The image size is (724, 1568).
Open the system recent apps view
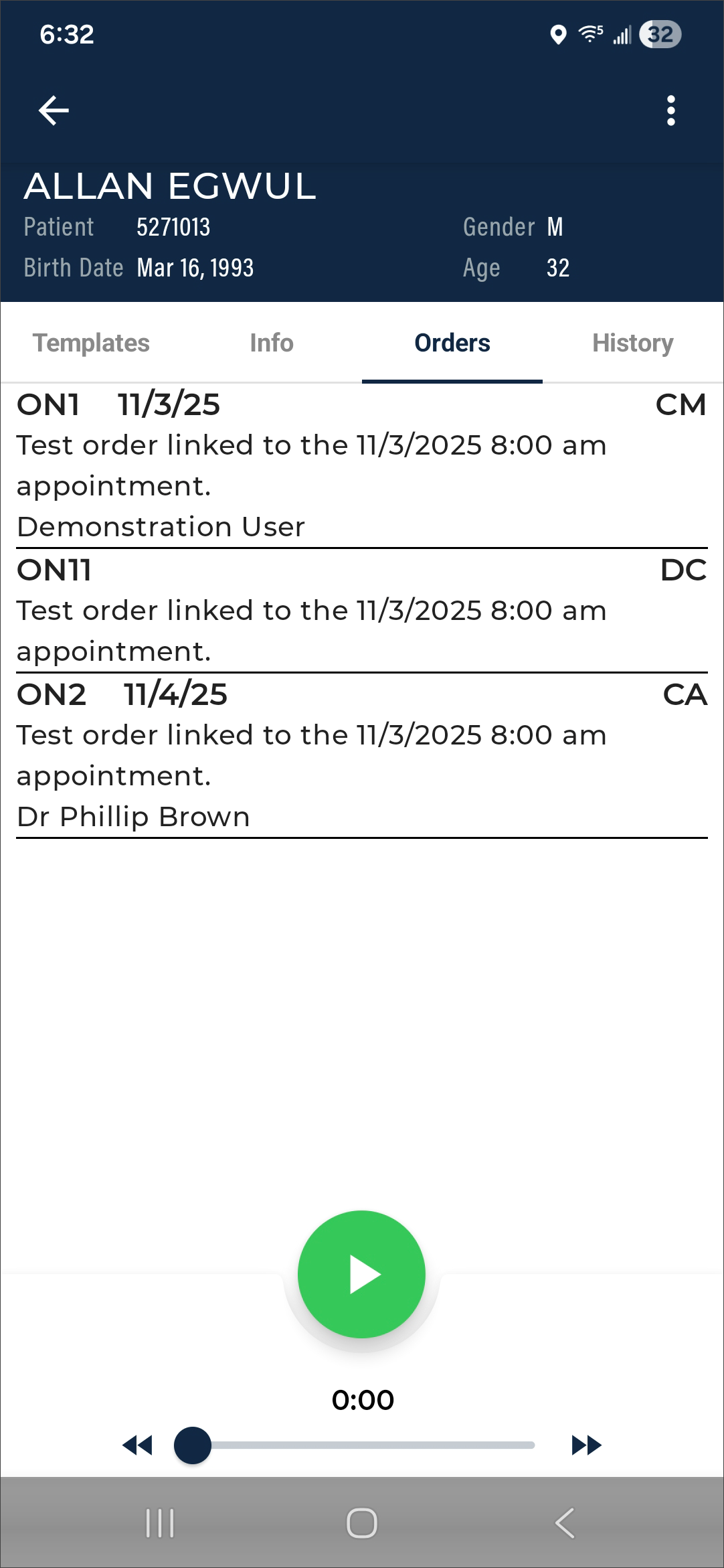point(160,1523)
